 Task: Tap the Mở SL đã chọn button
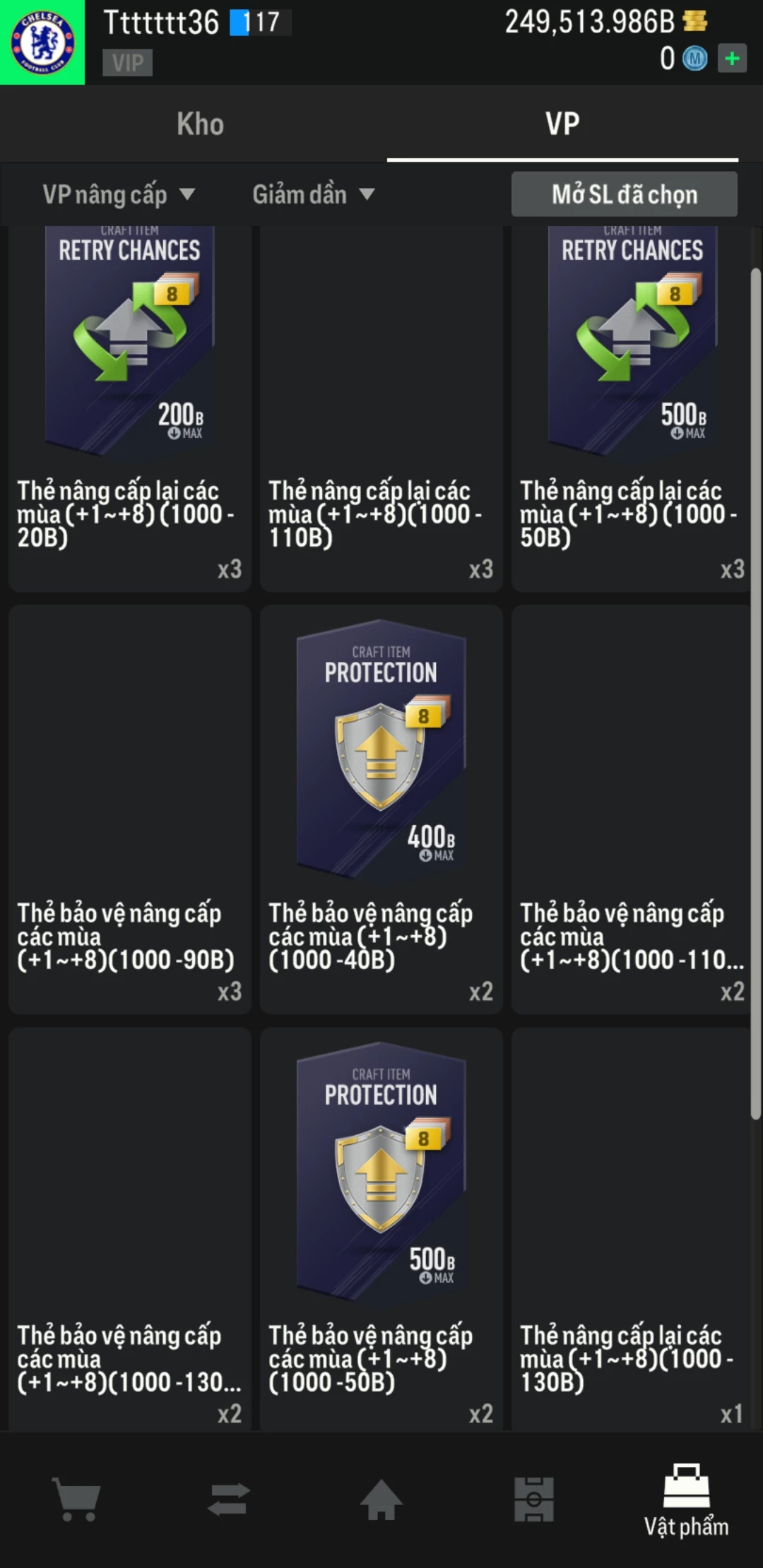624,194
